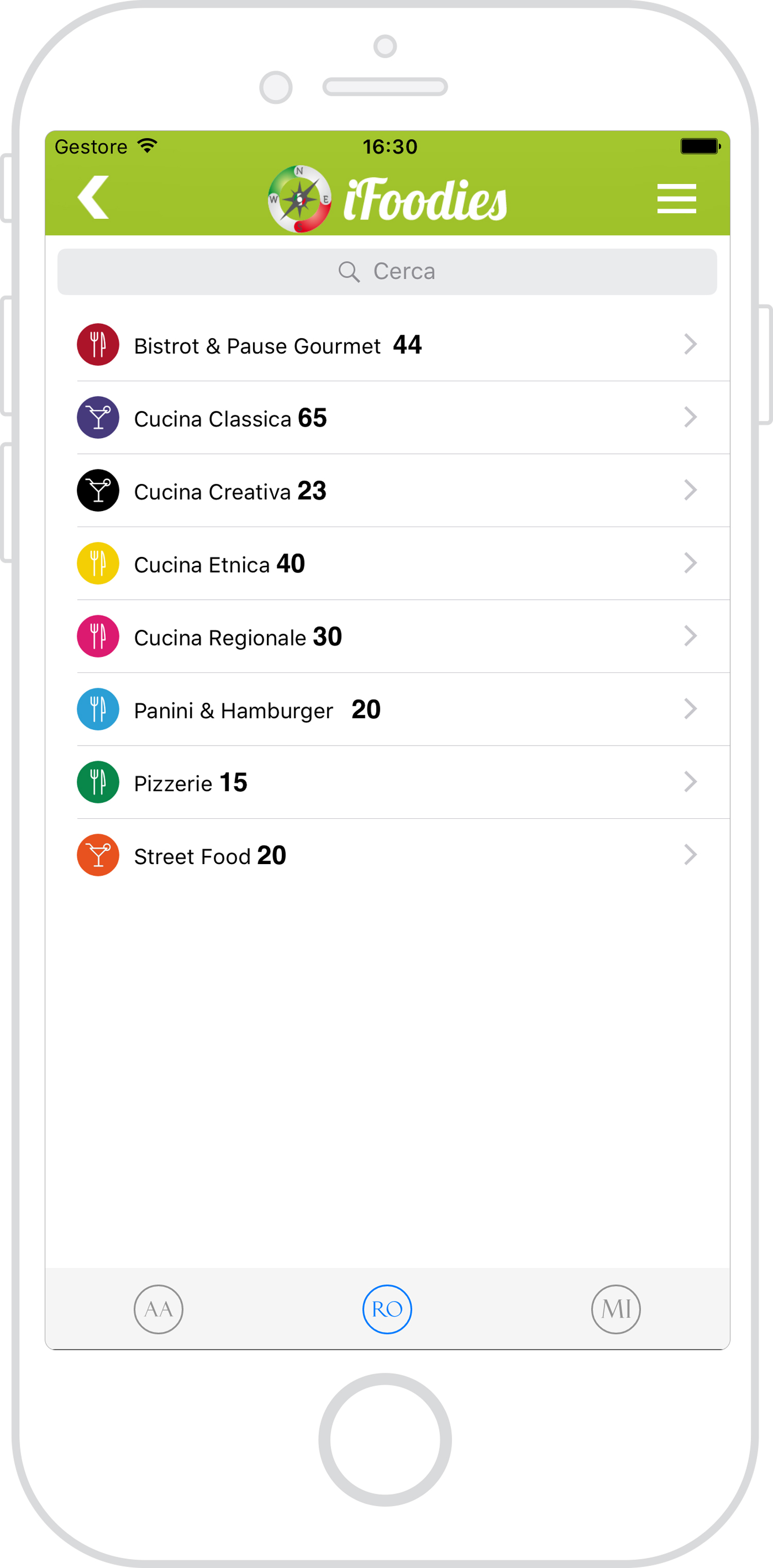Choose Panini & Hamburger
The width and height of the screenshot is (773, 1568).
(387, 710)
